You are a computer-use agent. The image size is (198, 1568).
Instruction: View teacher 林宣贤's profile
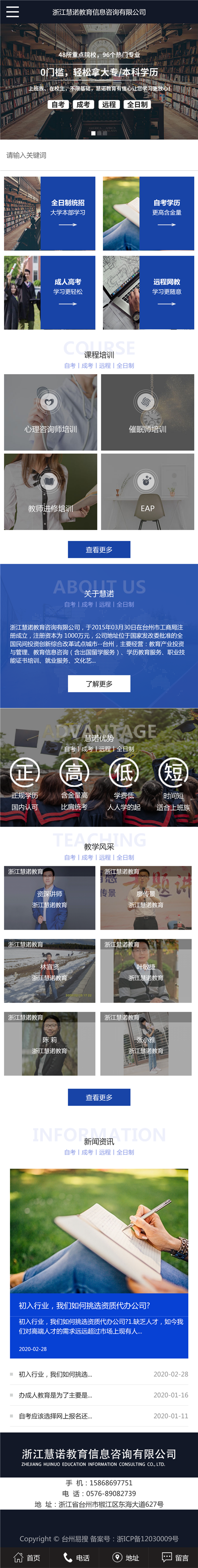click(50, 971)
